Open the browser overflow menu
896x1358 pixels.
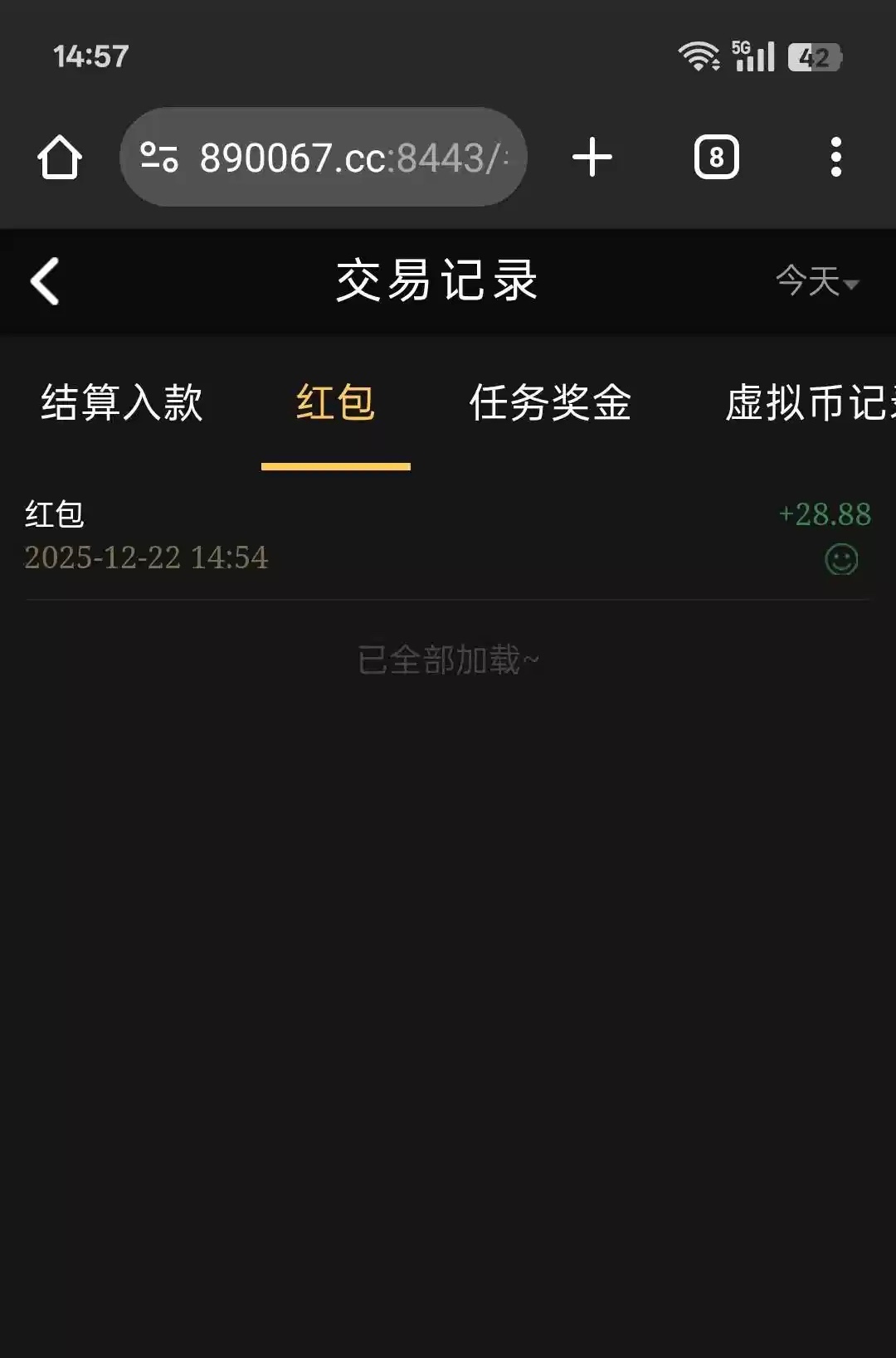point(835,157)
